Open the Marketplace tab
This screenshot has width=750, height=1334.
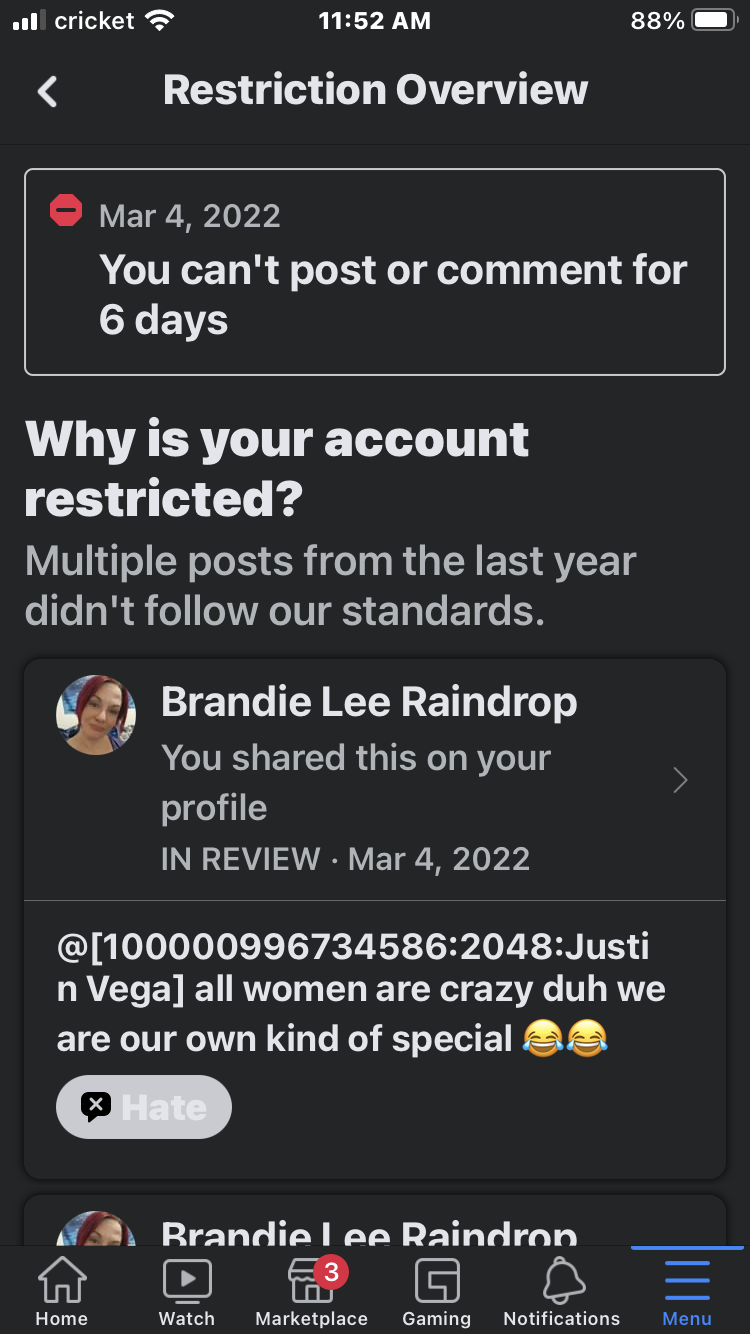(x=312, y=1292)
